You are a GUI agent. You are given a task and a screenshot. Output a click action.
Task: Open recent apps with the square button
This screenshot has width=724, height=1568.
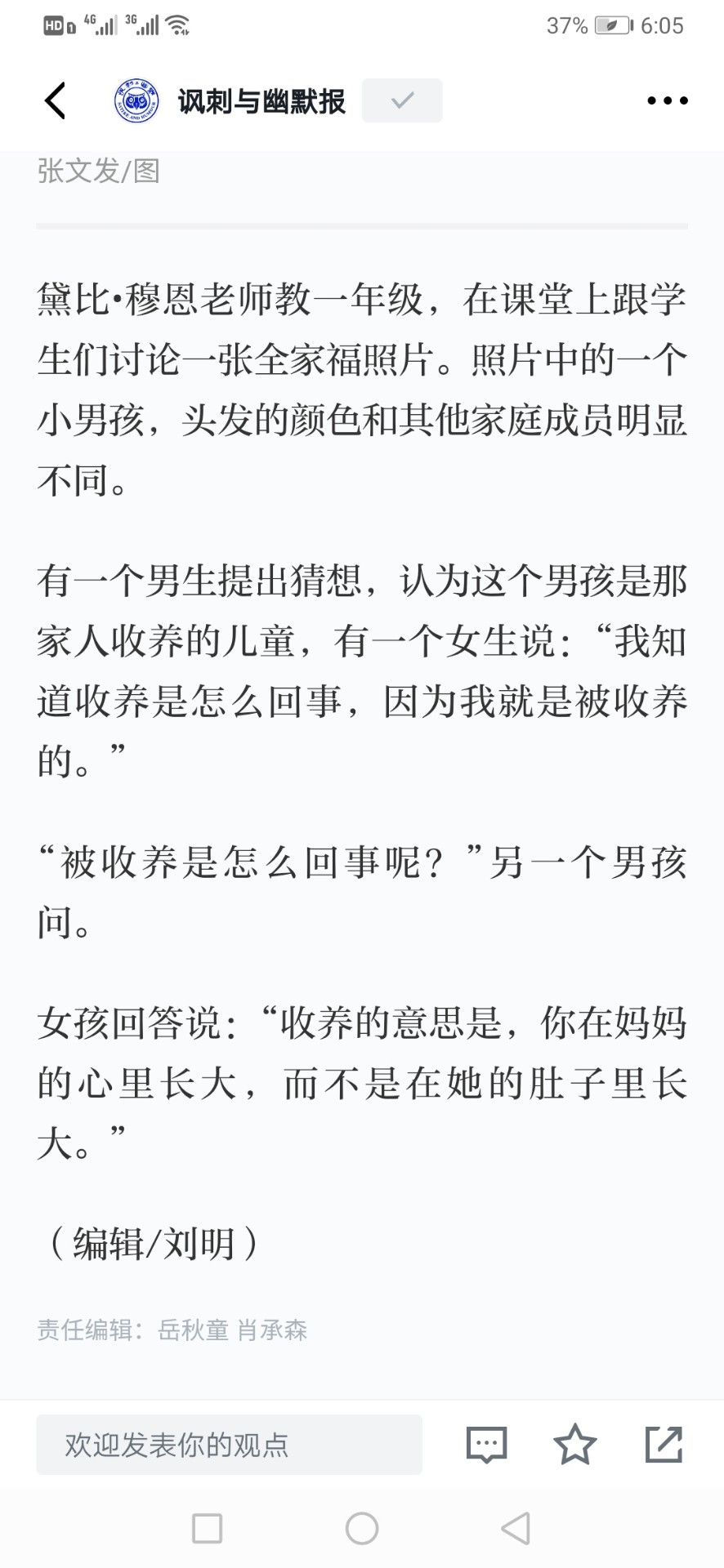(x=207, y=1528)
